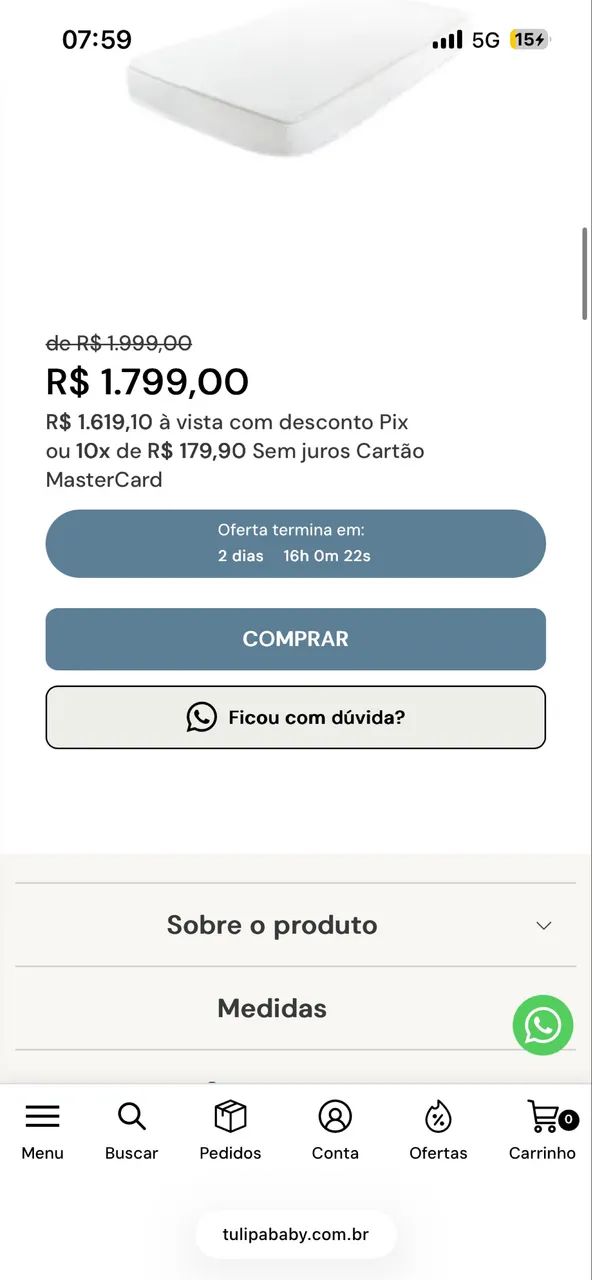Go to Buscar search

click(x=132, y=1132)
